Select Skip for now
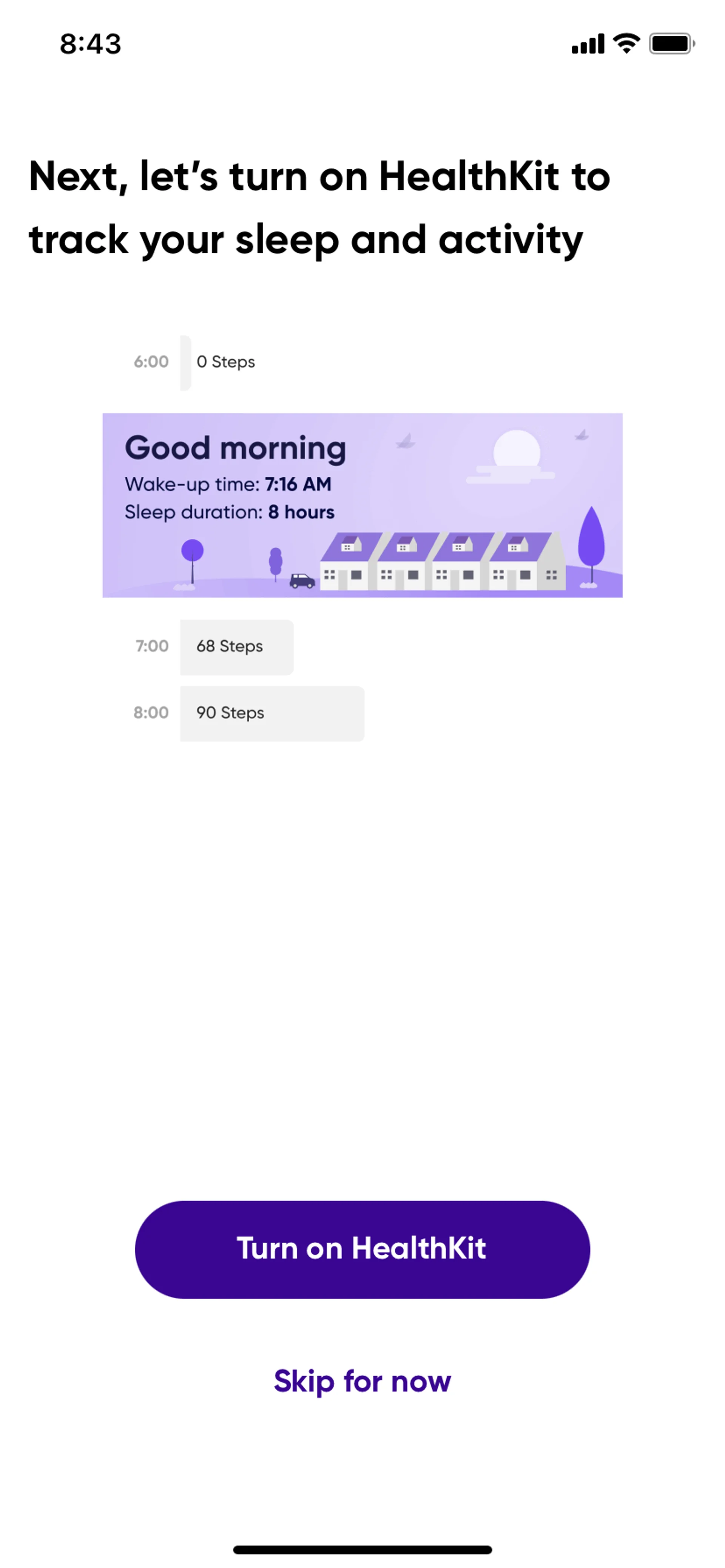Screen dimensions: 725x1568 (x=362, y=1381)
